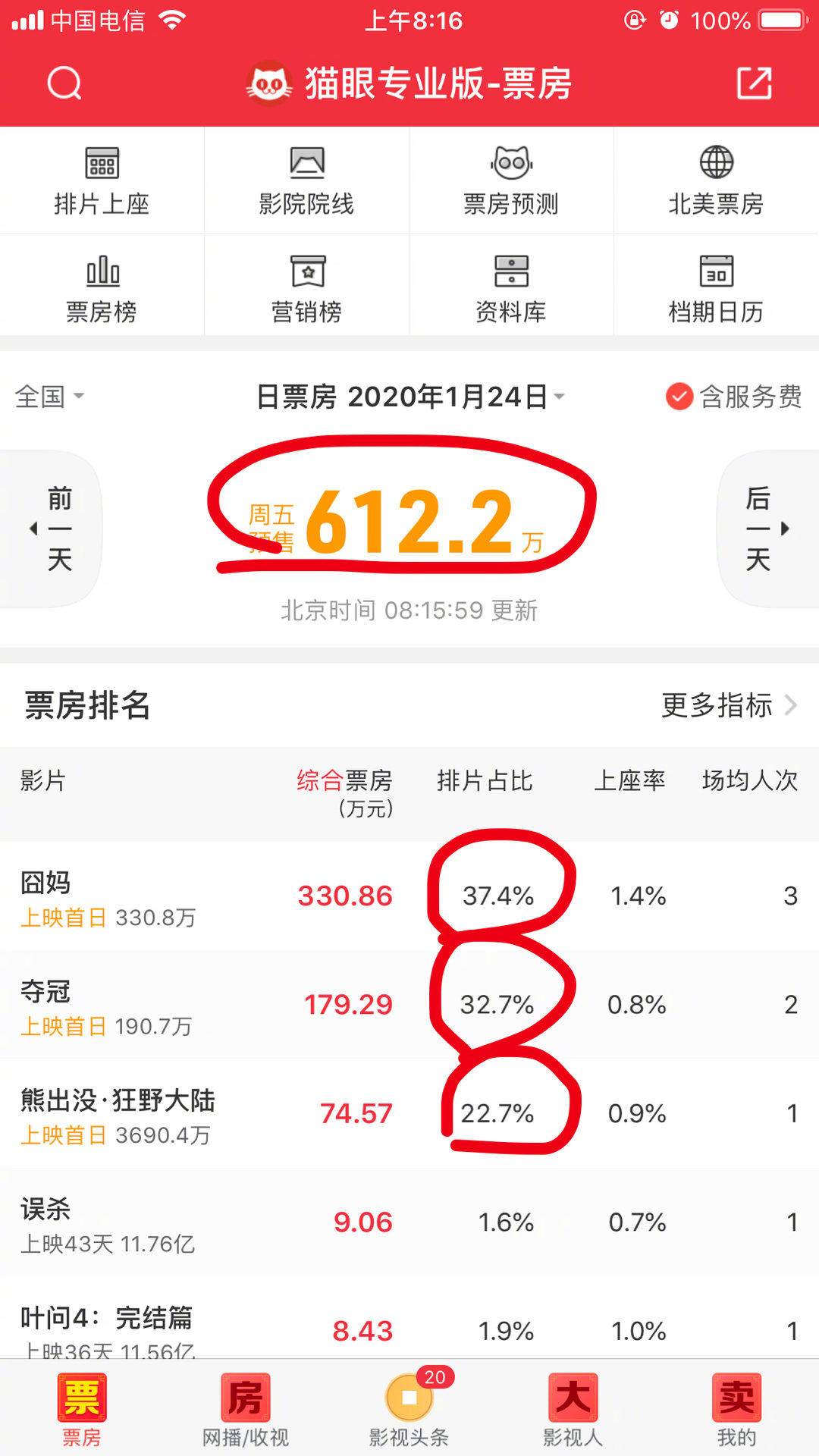Open the 影院院线 section
The image size is (819, 1456).
pos(307,178)
